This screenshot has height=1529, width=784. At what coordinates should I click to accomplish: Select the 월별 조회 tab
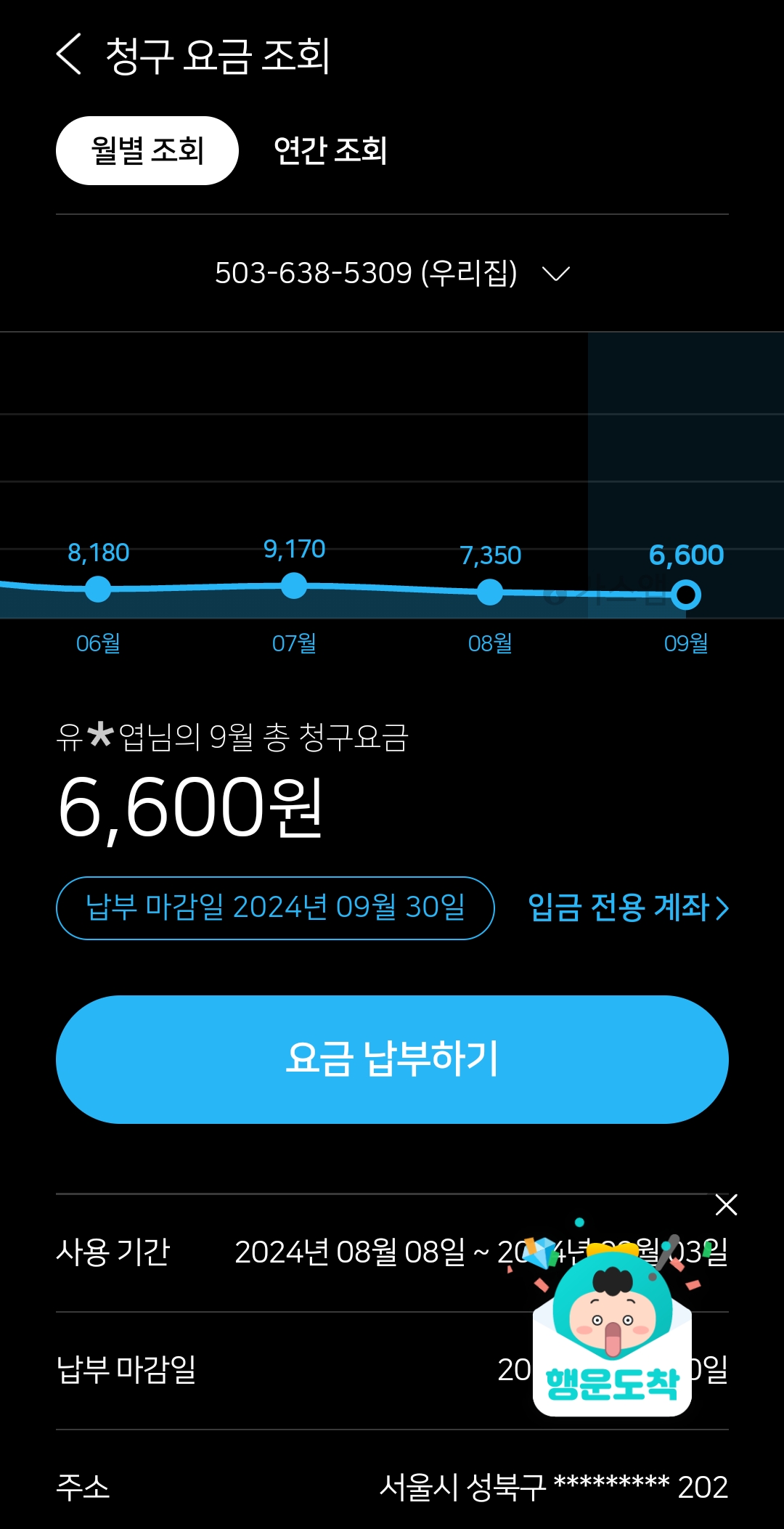tap(147, 150)
